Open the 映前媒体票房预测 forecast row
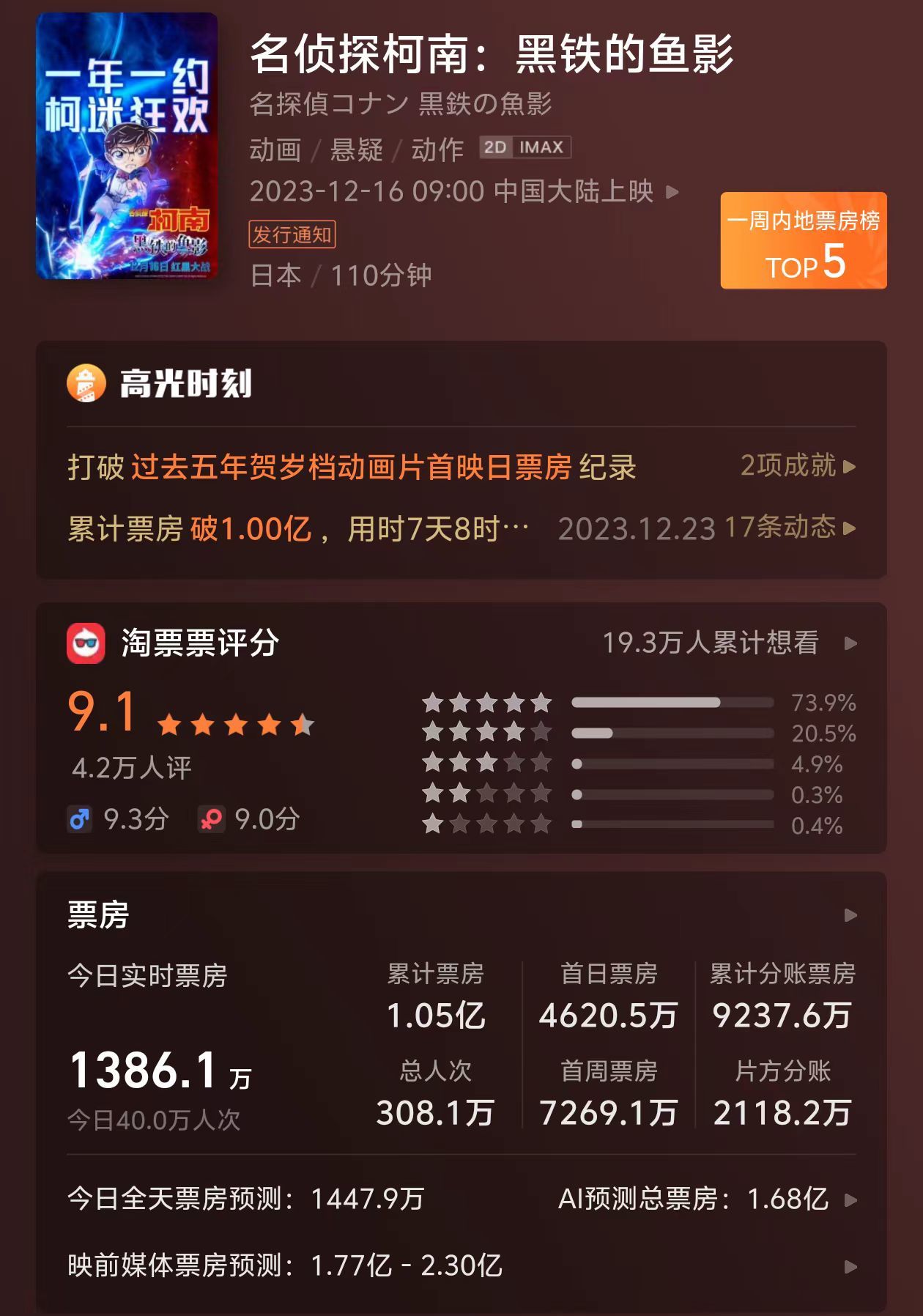 (460, 1265)
